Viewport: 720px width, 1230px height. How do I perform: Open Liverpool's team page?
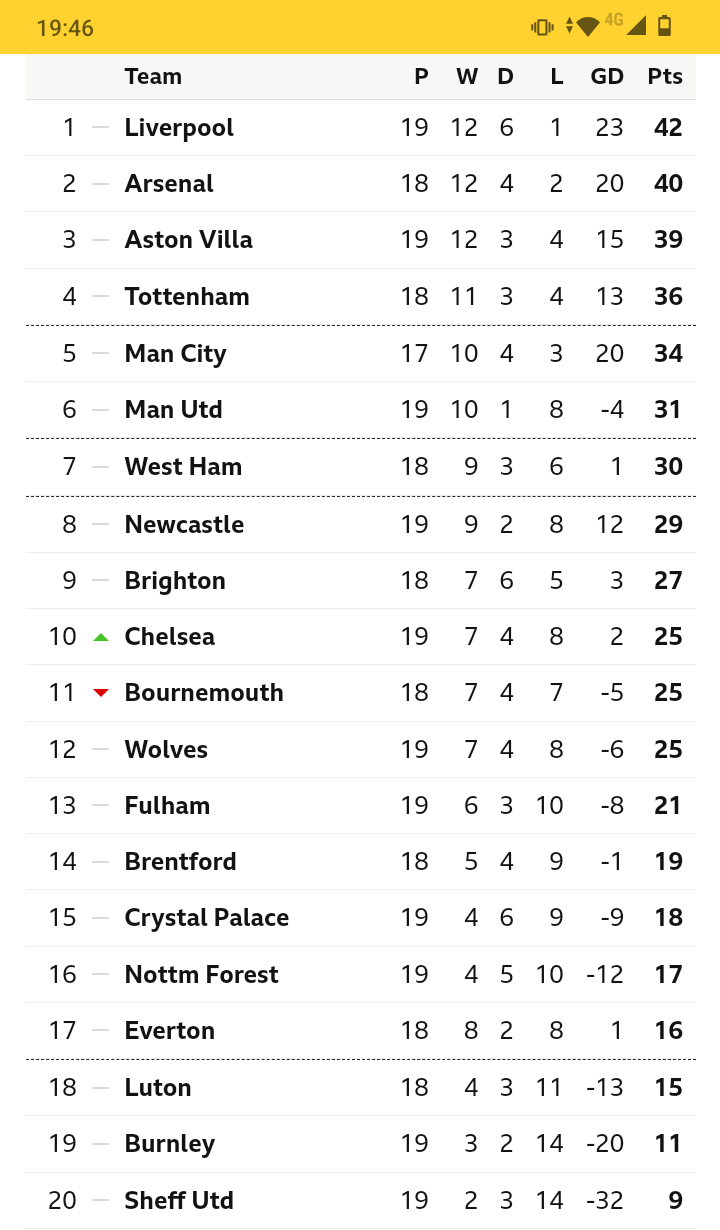179,128
